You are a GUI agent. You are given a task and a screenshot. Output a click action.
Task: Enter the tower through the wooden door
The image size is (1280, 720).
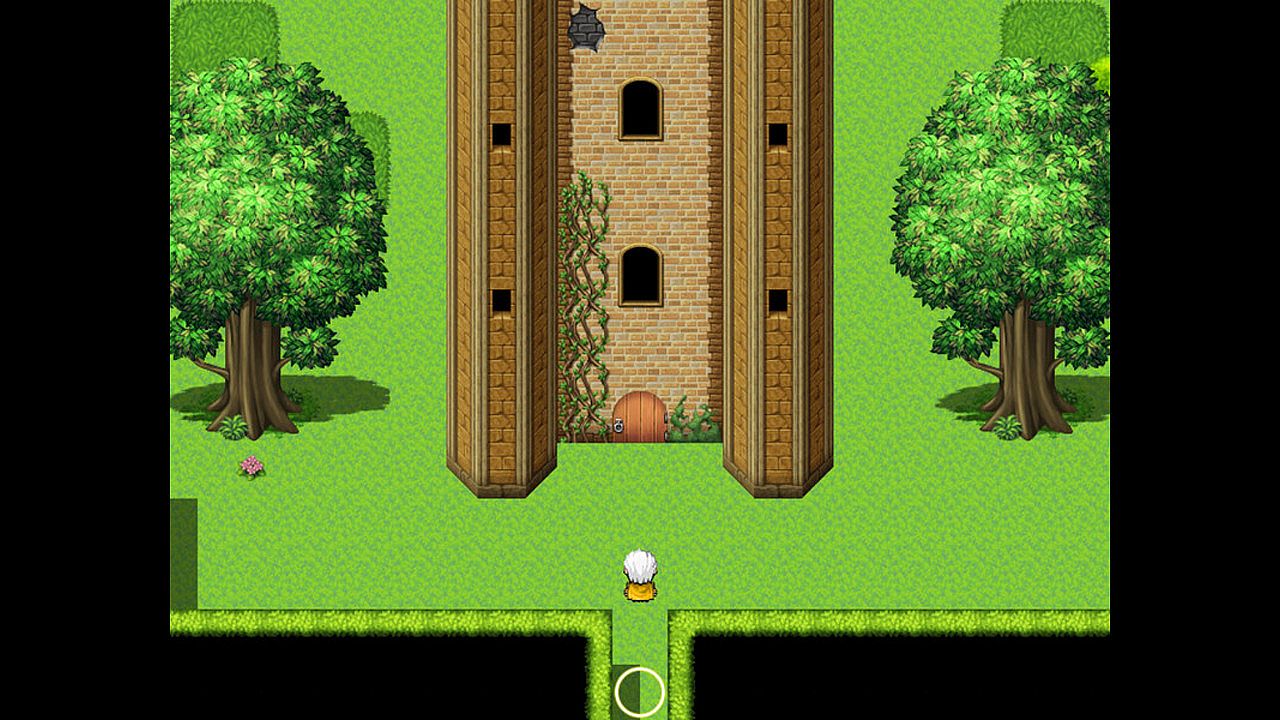tap(639, 418)
